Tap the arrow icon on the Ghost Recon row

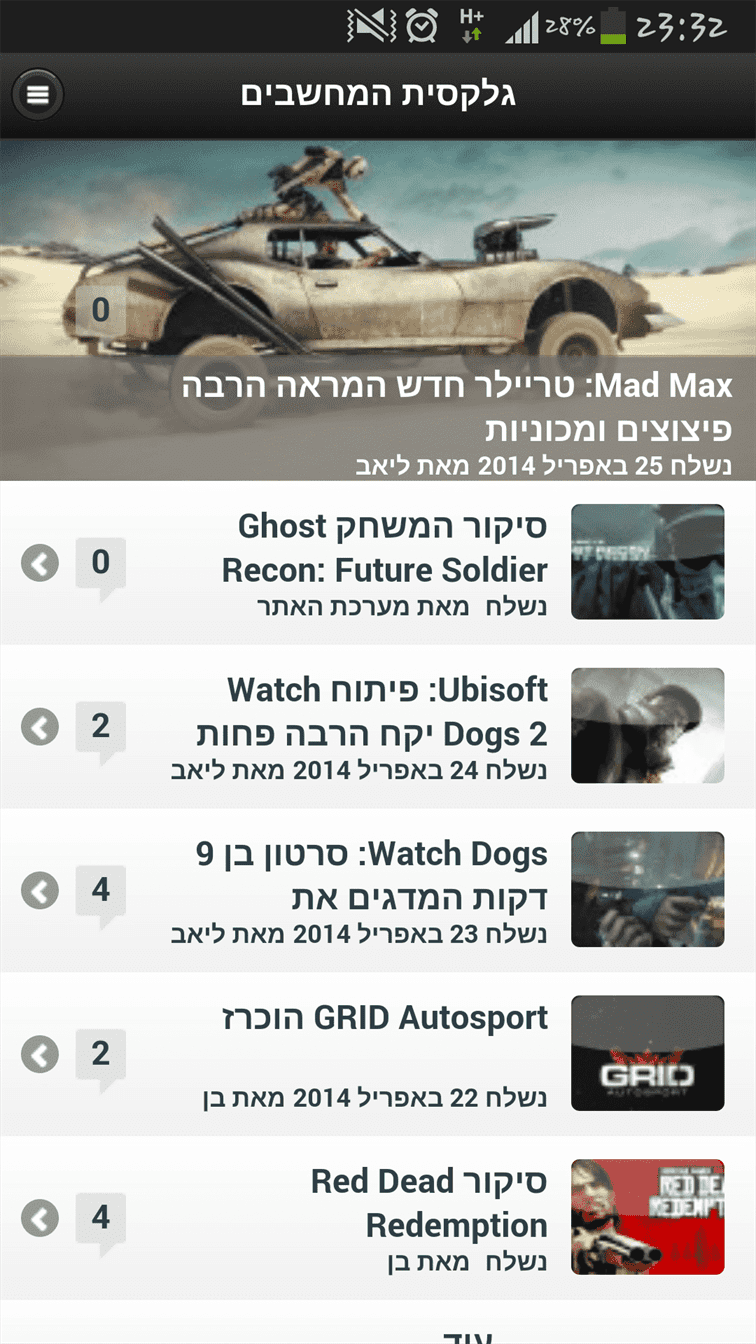(40, 563)
